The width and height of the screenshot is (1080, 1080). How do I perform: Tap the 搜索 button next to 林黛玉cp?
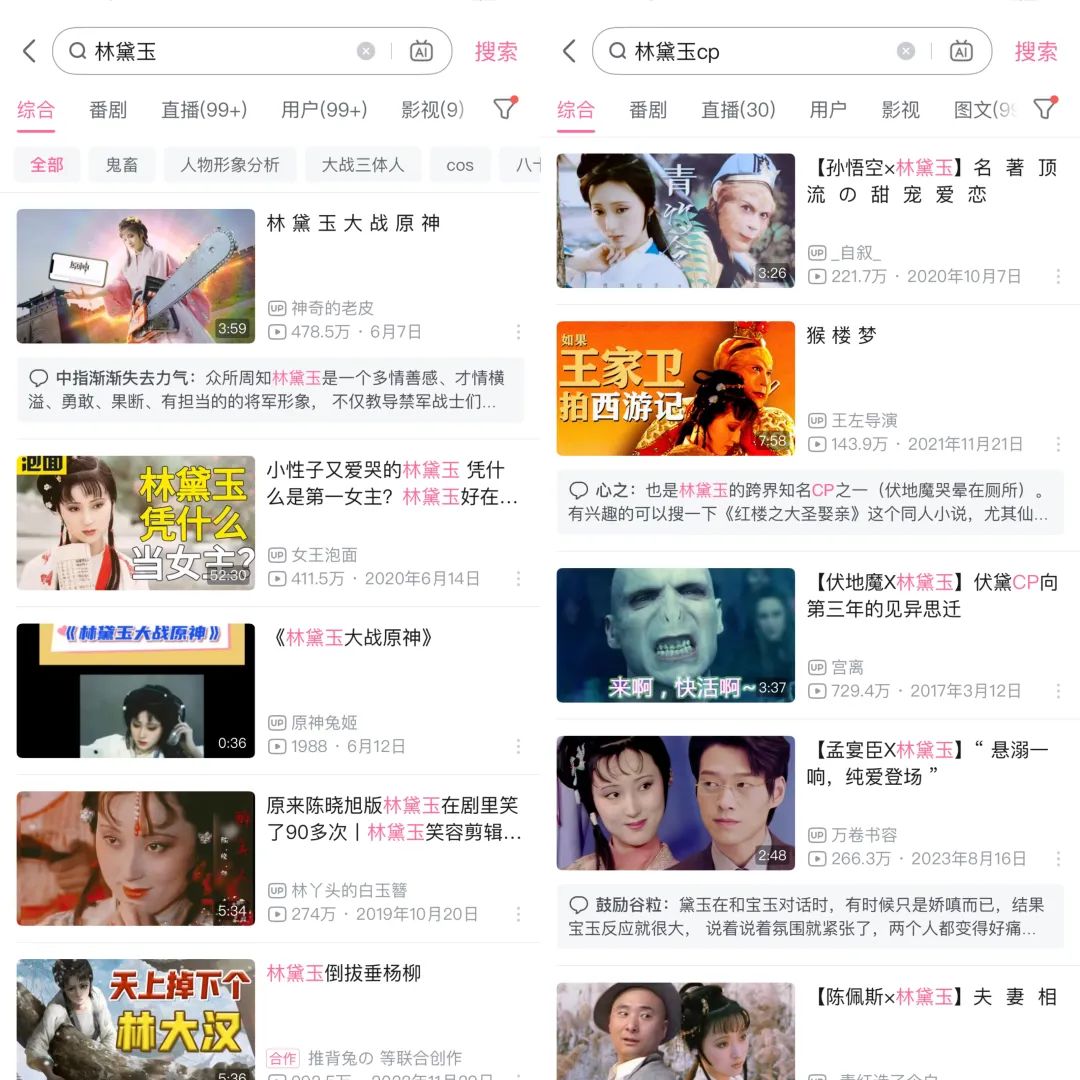[1035, 52]
